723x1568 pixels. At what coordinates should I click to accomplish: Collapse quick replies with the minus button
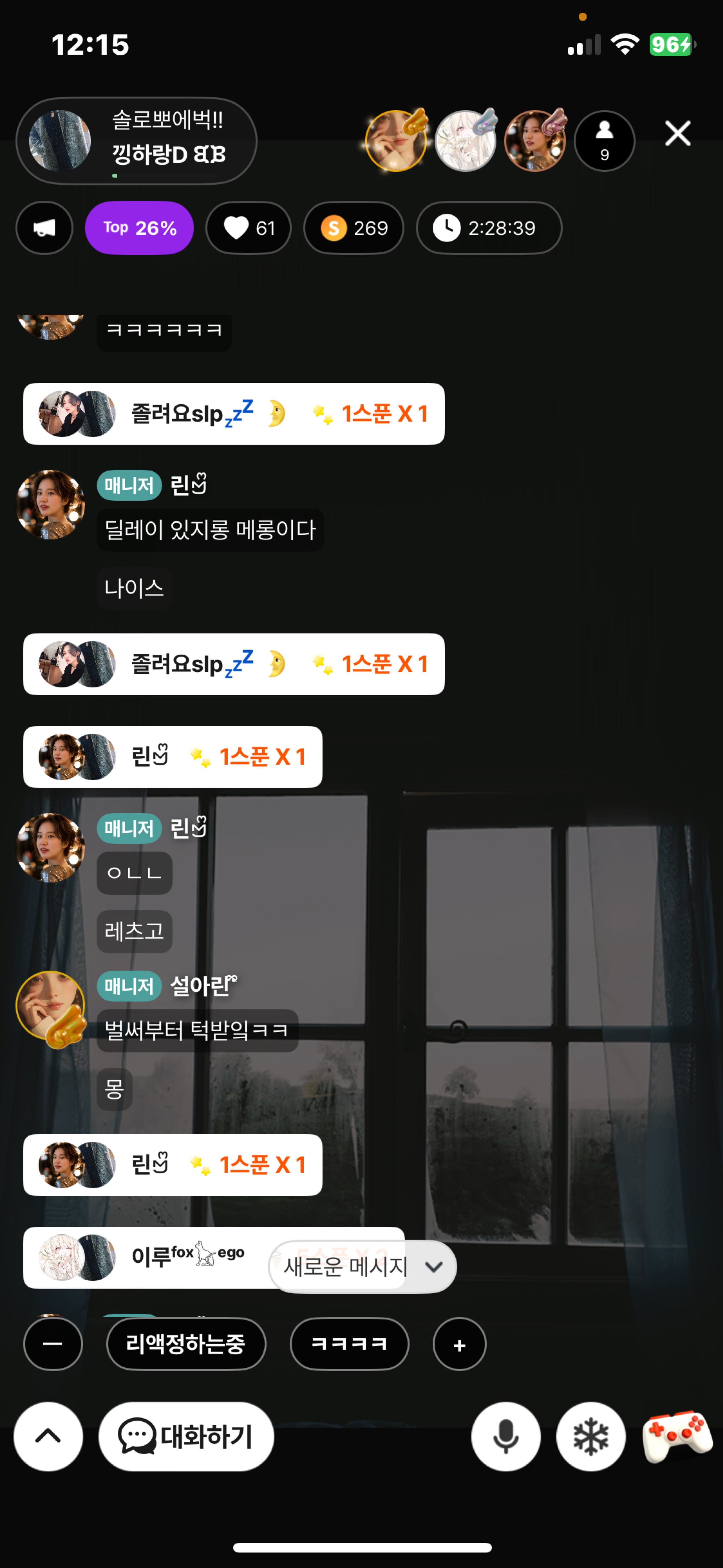(53, 1344)
